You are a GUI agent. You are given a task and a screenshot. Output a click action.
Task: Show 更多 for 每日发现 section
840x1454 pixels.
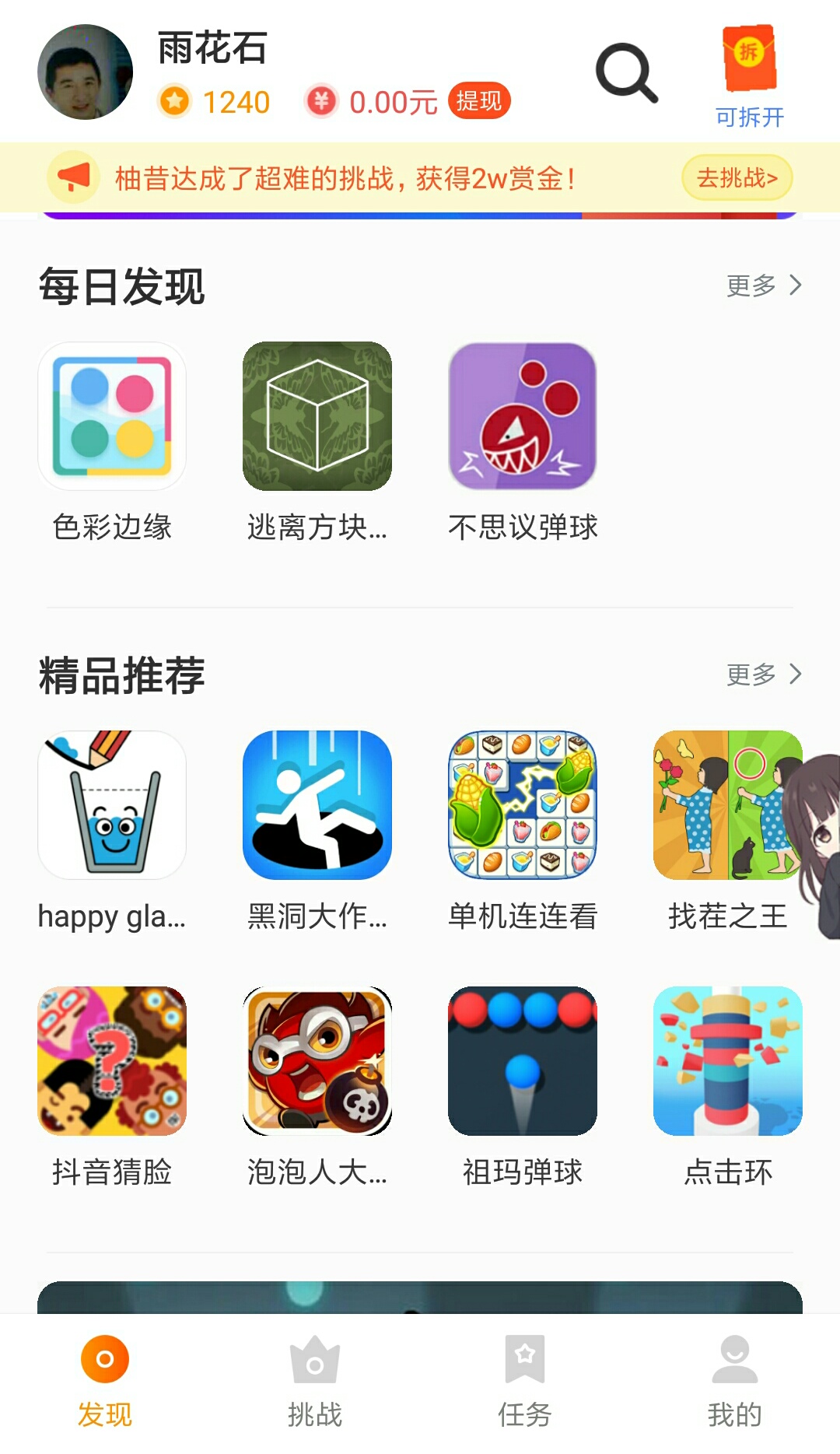[x=764, y=286]
